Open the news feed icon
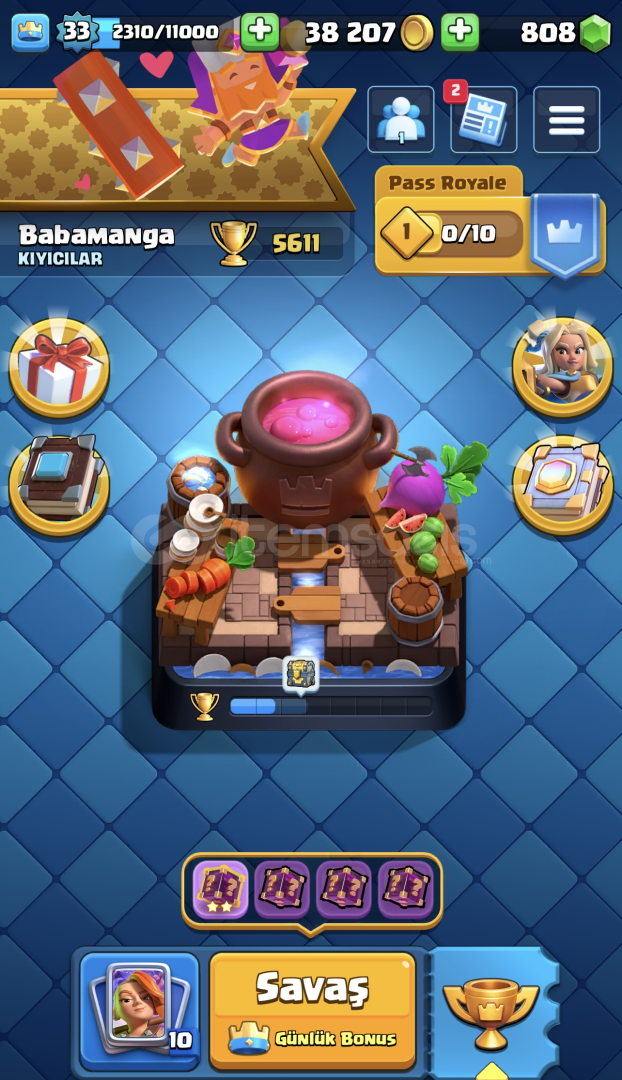The image size is (622, 1080). pyautogui.click(x=484, y=119)
